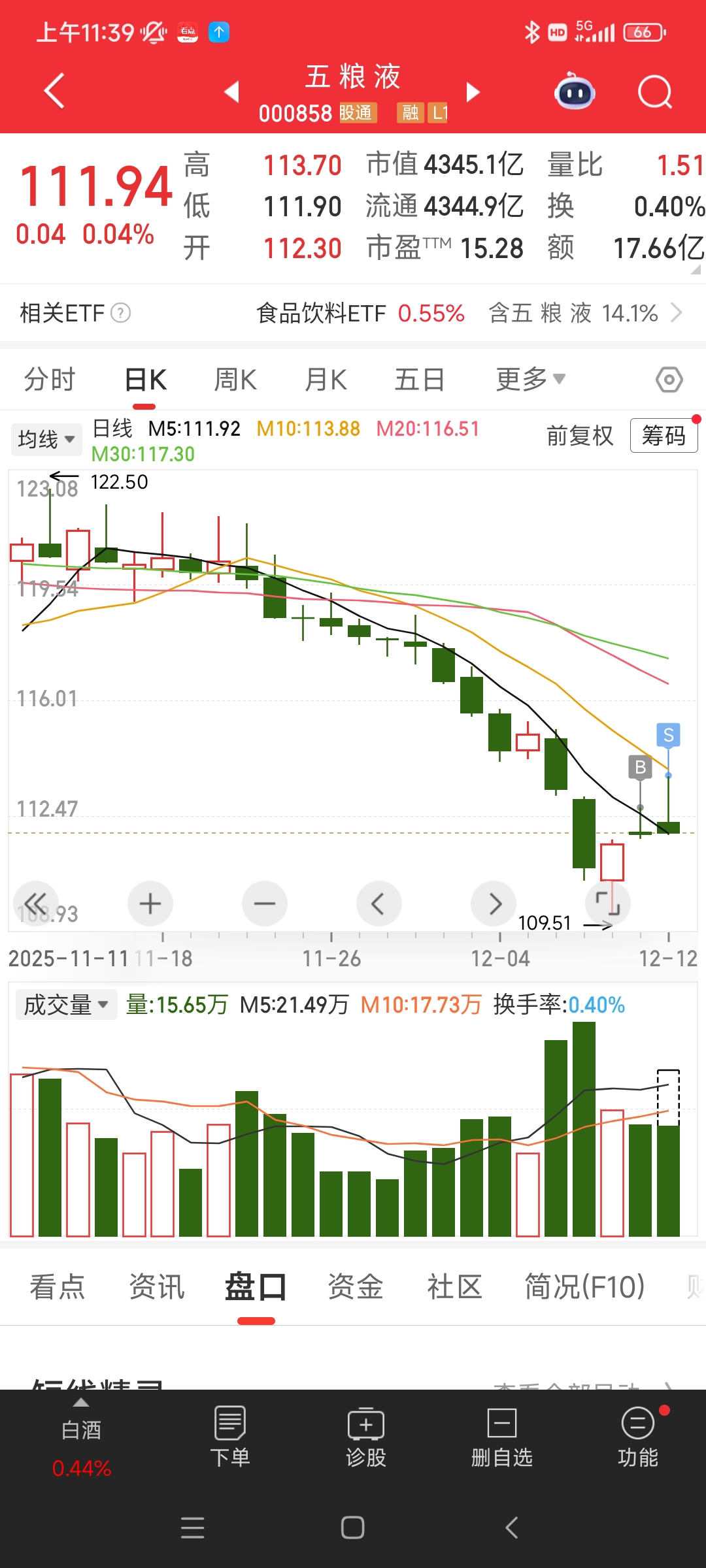Expand the 均线 indicator dropdown
The image size is (706, 1568).
tap(46, 439)
